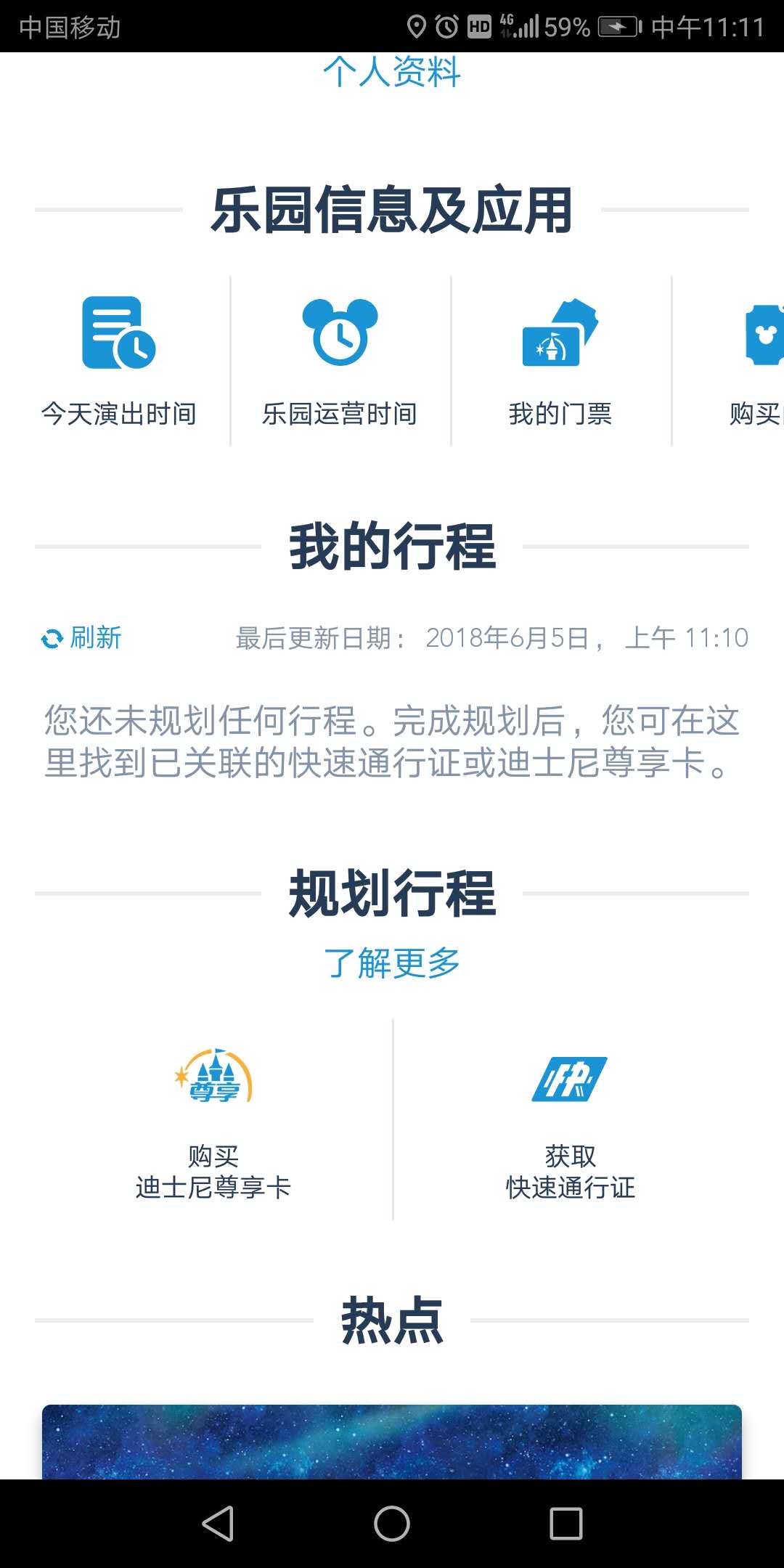Tap 刷新 to refresh itinerary
Viewport: 784px width, 1568px height.
tap(93, 639)
